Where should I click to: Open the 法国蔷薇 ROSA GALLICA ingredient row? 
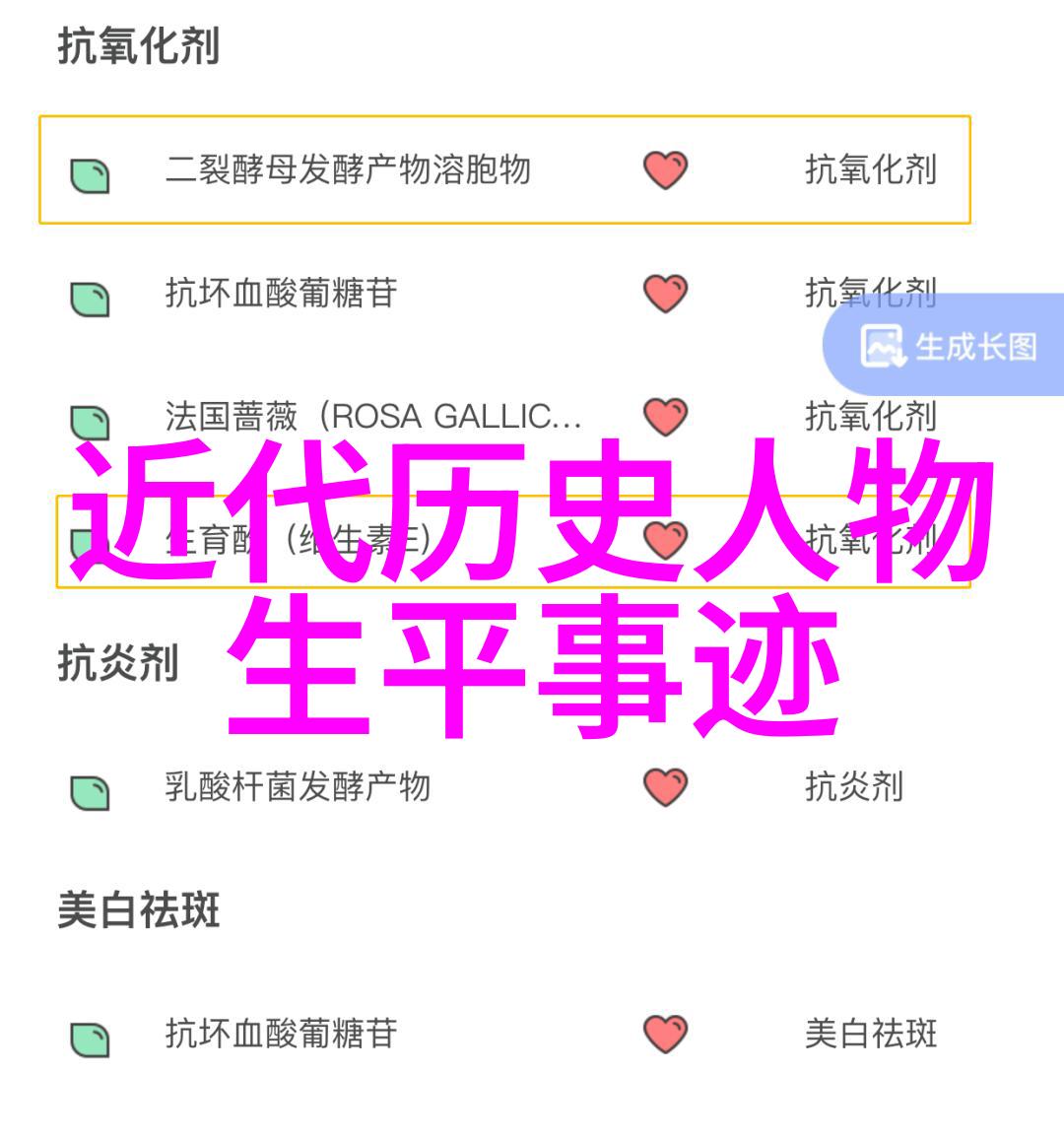(x=372, y=417)
